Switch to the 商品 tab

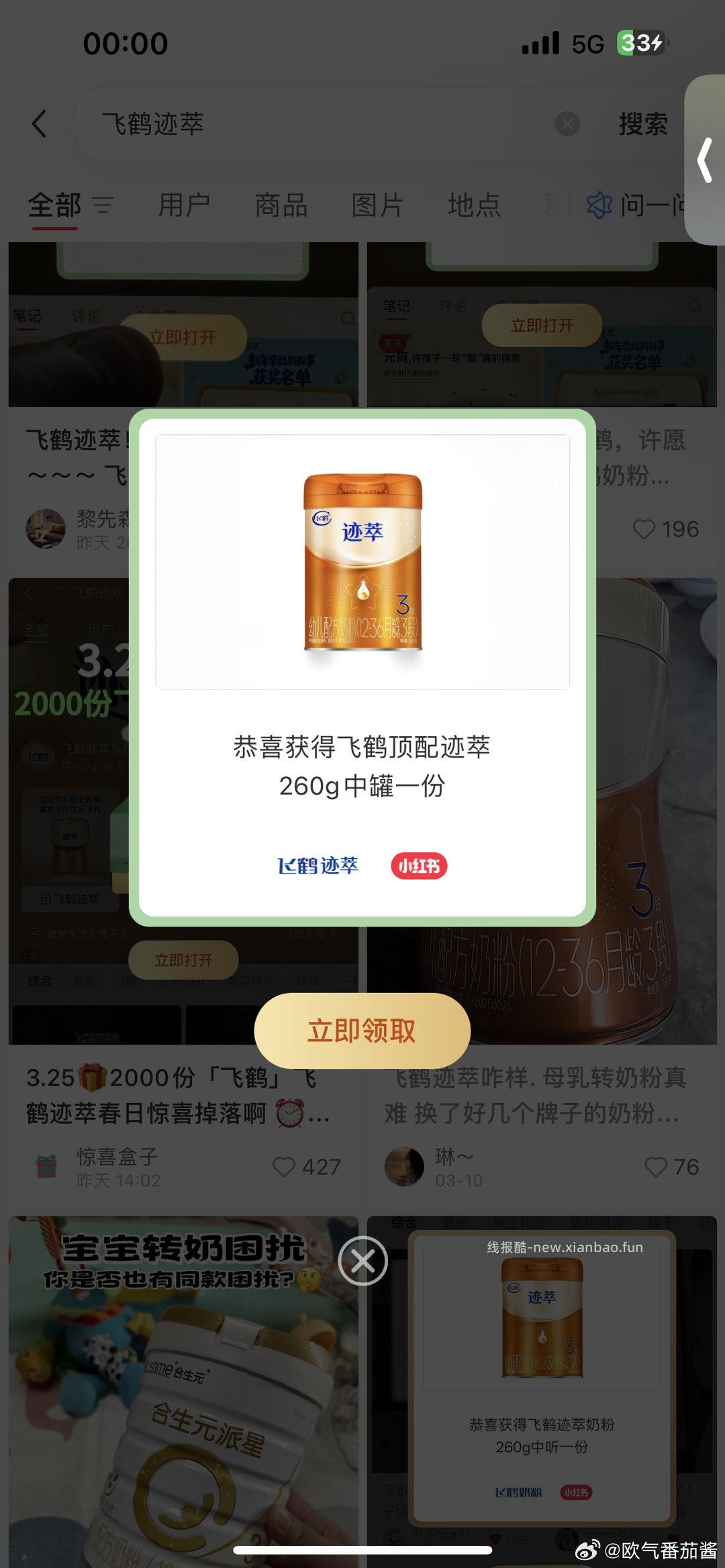pos(283,206)
